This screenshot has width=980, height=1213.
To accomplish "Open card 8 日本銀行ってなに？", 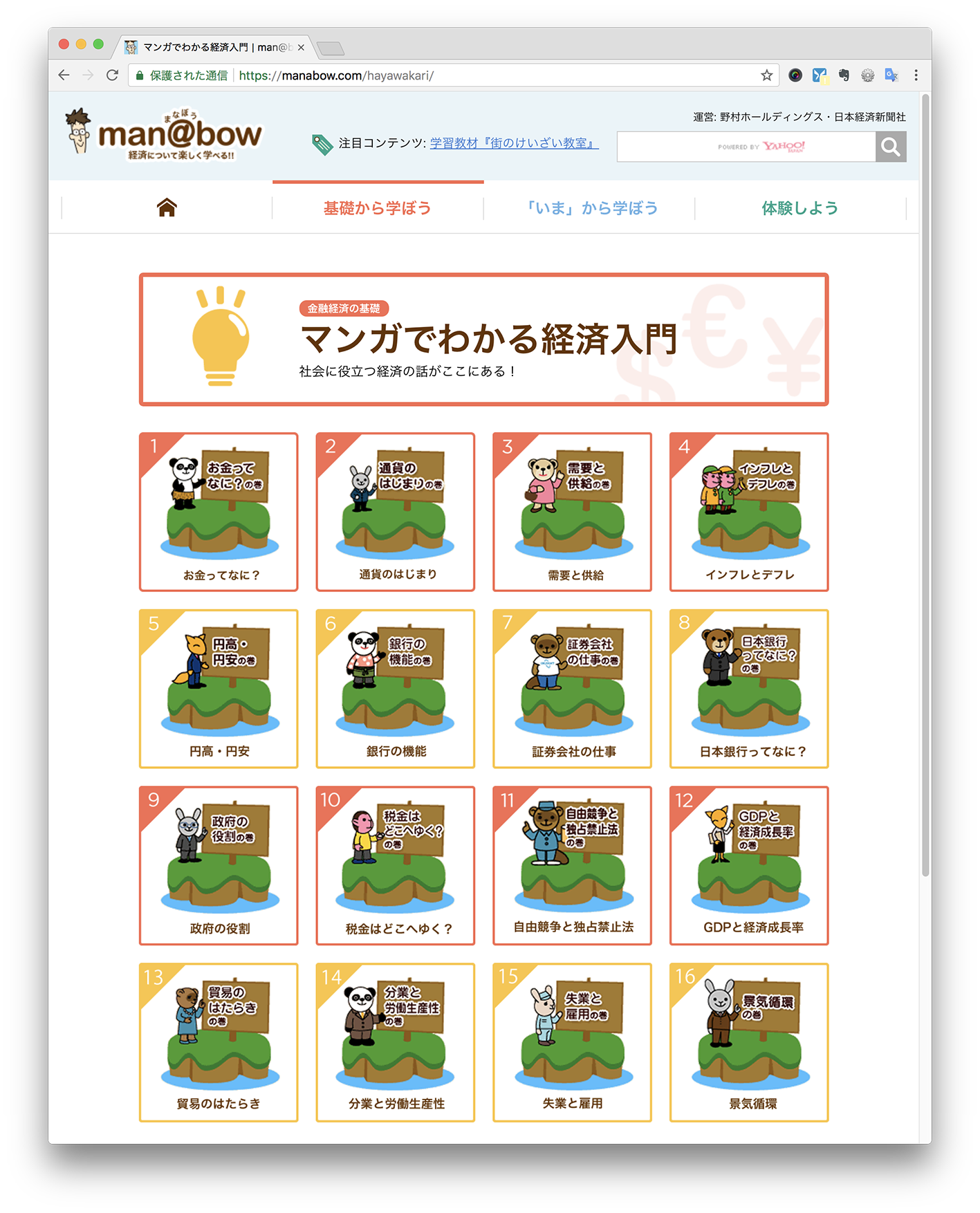I will pyautogui.click(x=749, y=689).
